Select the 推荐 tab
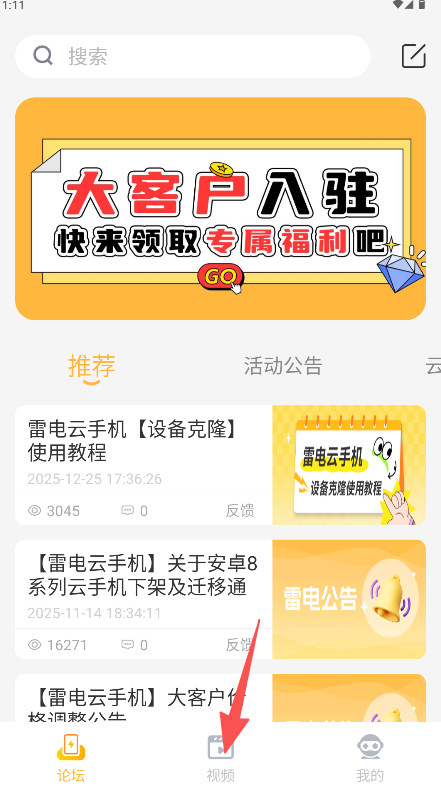The image size is (441, 788). click(x=92, y=366)
